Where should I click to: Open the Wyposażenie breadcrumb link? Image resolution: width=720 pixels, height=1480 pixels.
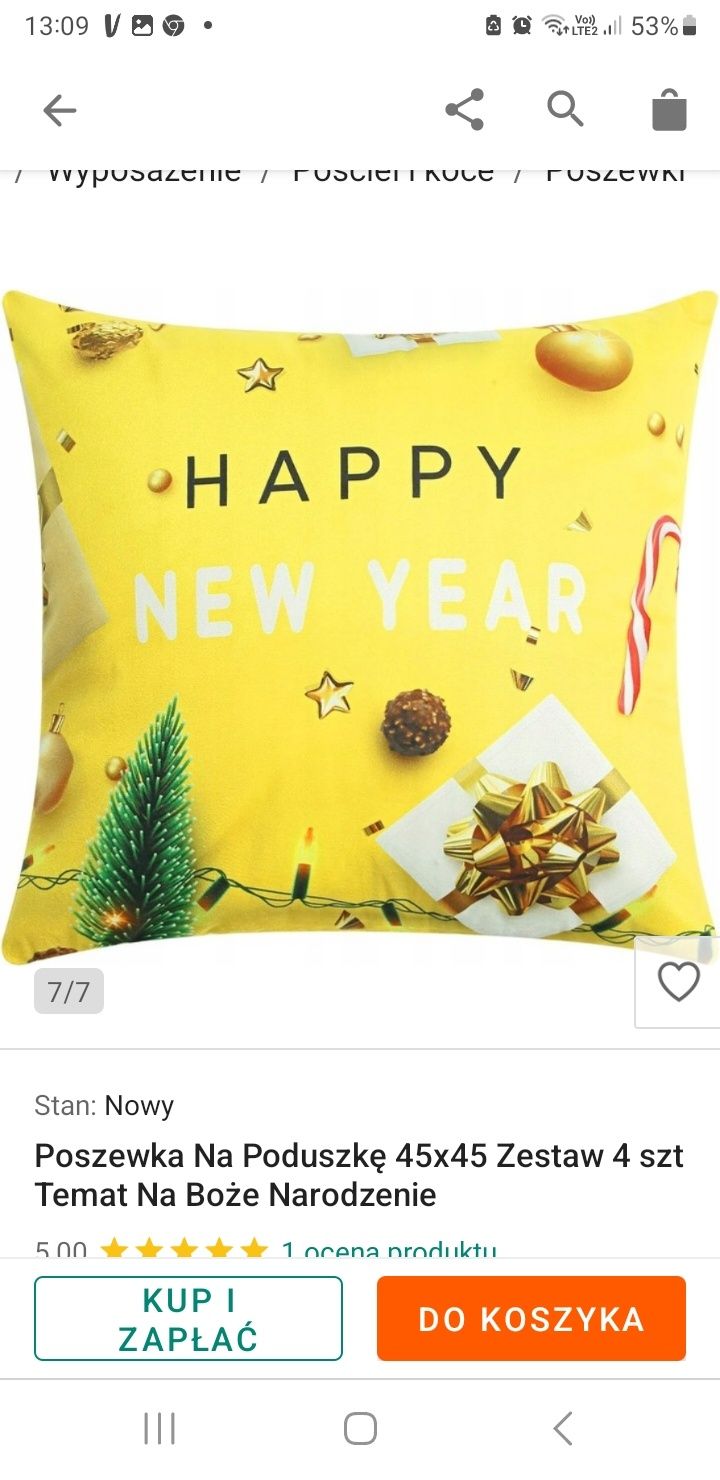pyautogui.click(x=144, y=173)
